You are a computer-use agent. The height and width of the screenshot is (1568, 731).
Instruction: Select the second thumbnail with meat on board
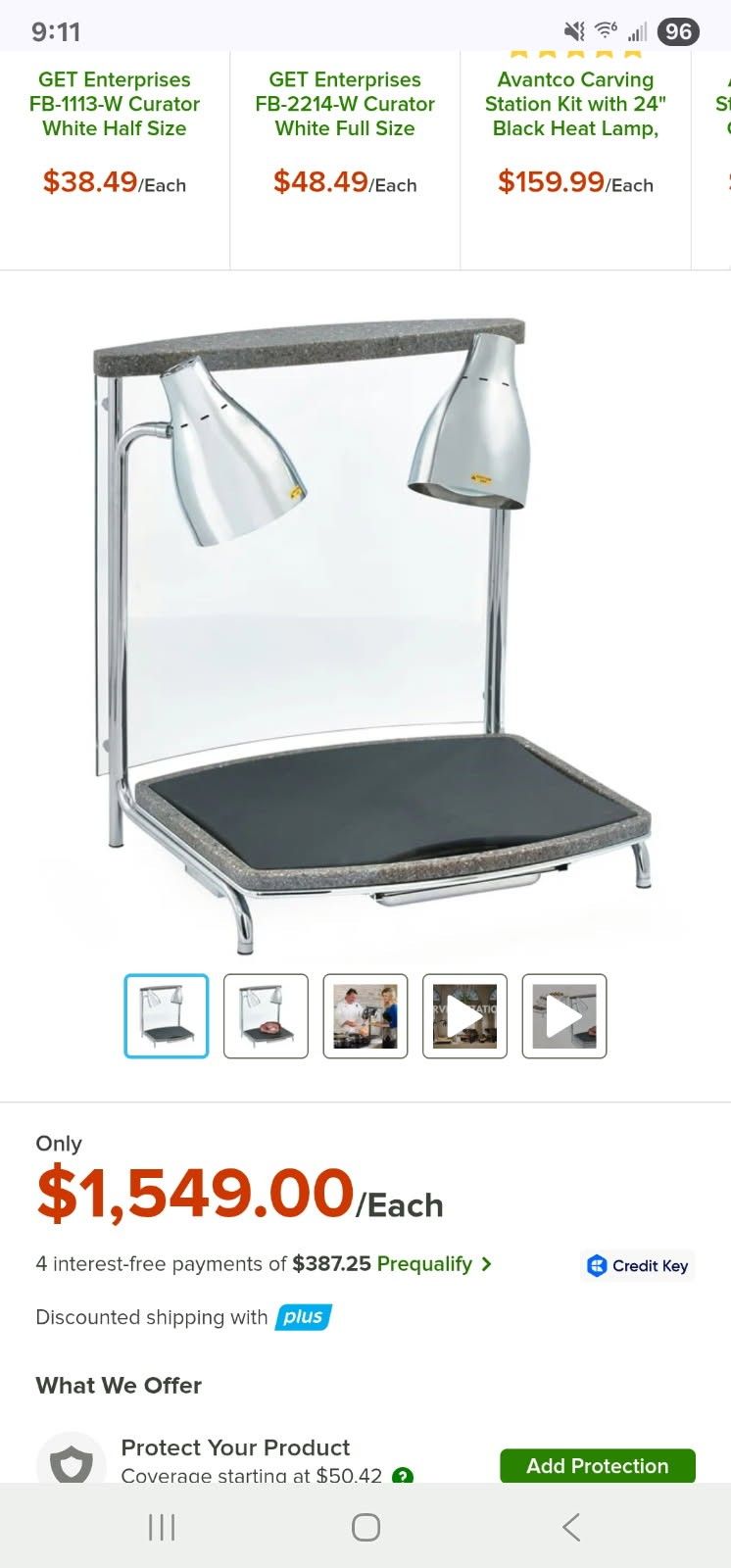tap(266, 1016)
